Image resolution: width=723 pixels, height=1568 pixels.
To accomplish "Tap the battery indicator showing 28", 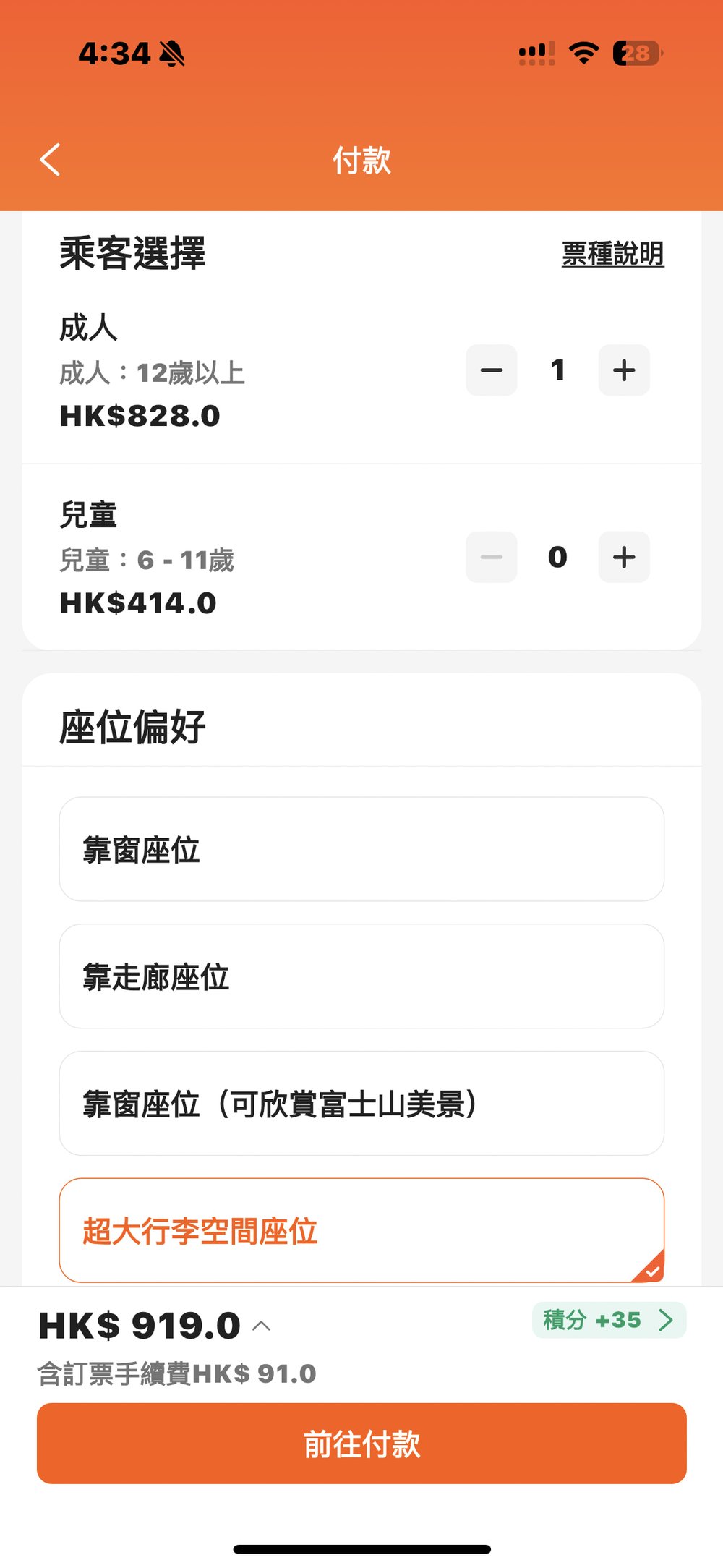I will coord(635,52).
